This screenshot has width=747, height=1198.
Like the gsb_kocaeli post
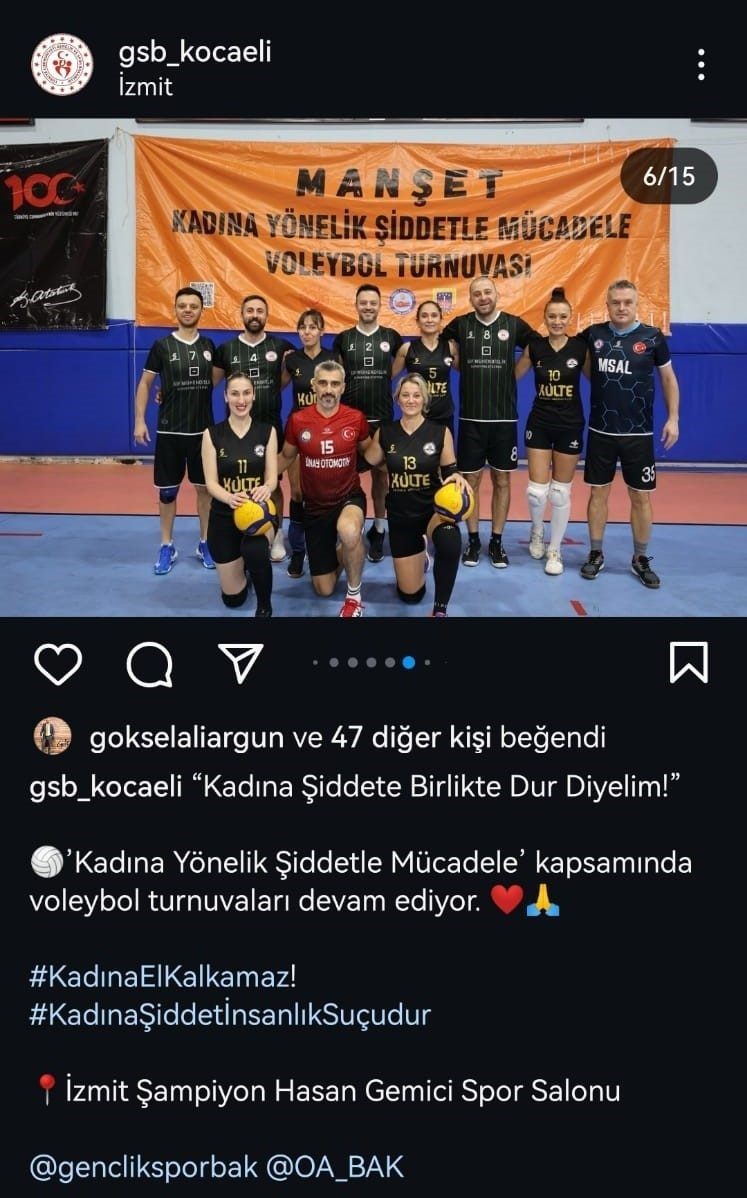tap(58, 663)
